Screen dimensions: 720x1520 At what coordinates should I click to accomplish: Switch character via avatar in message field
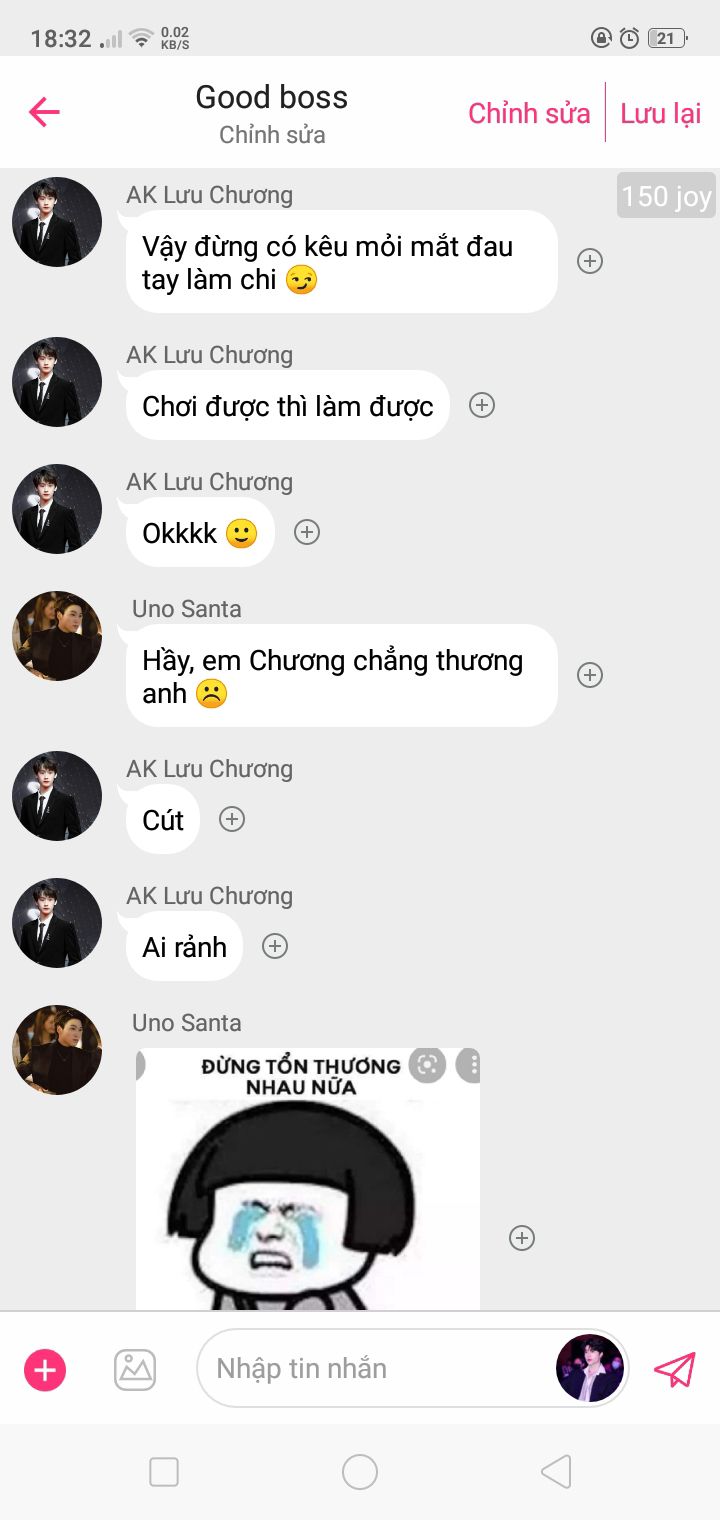click(x=590, y=1368)
